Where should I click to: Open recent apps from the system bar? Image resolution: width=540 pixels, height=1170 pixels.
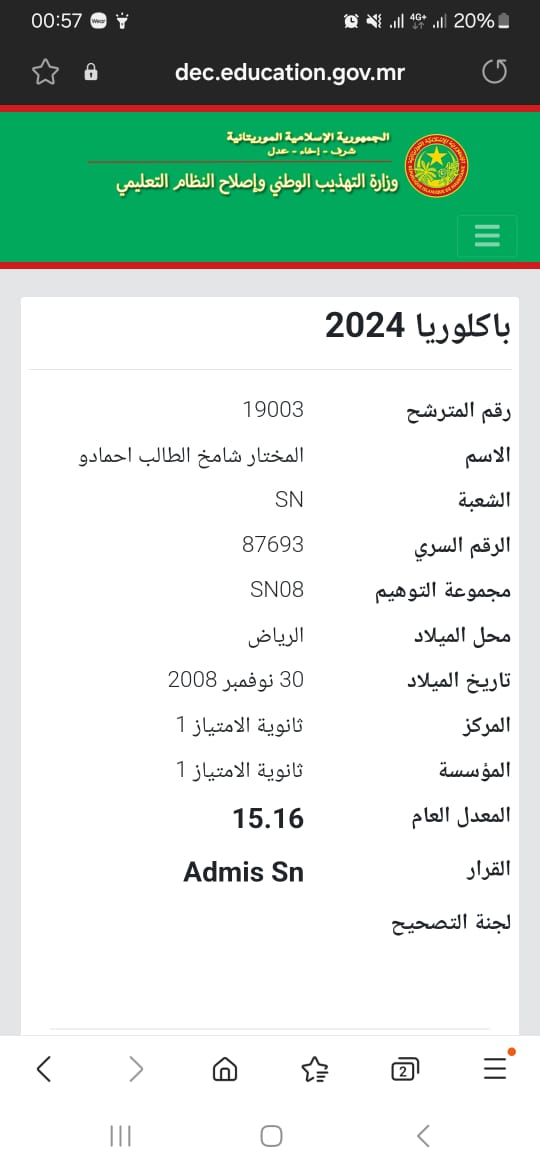120,1136
